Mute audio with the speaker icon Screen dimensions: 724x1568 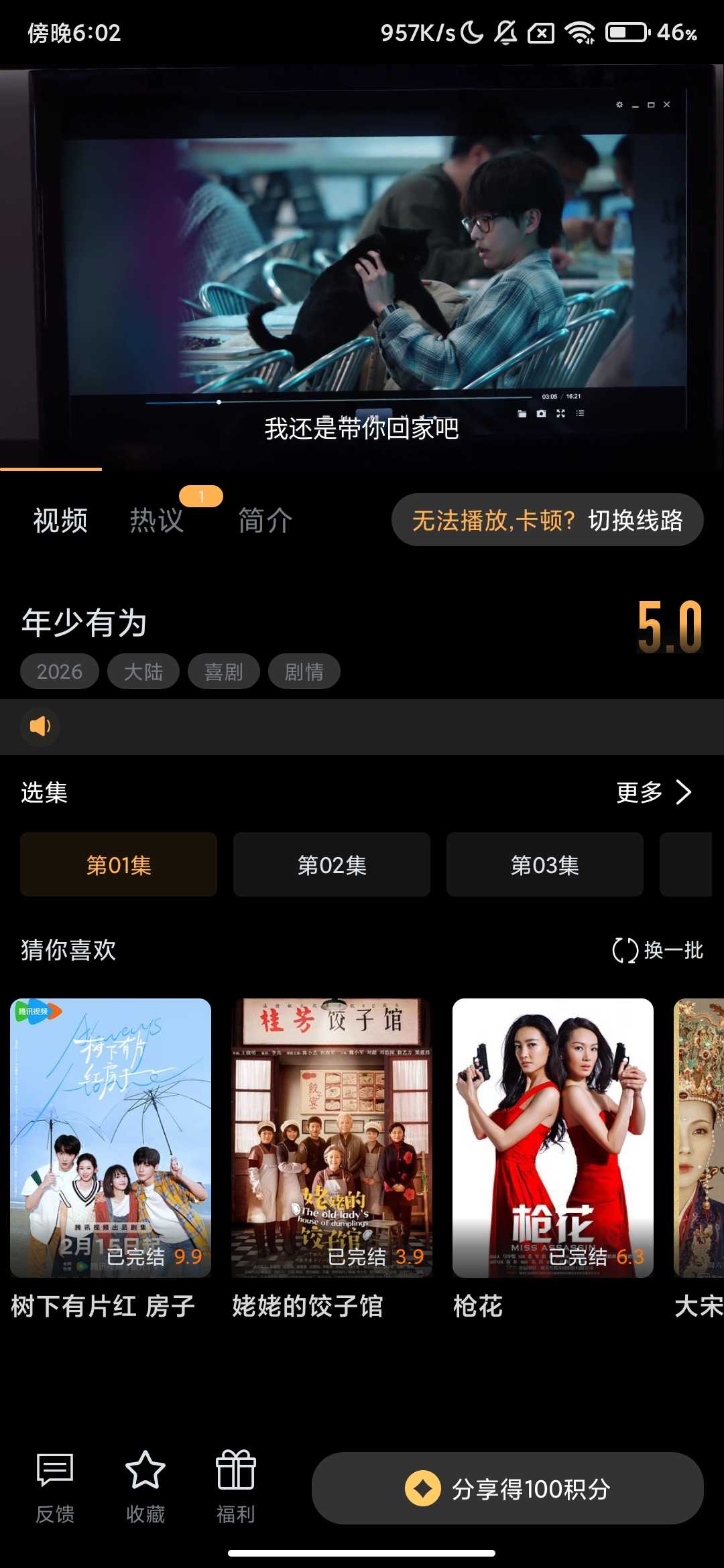click(x=40, y=726)
